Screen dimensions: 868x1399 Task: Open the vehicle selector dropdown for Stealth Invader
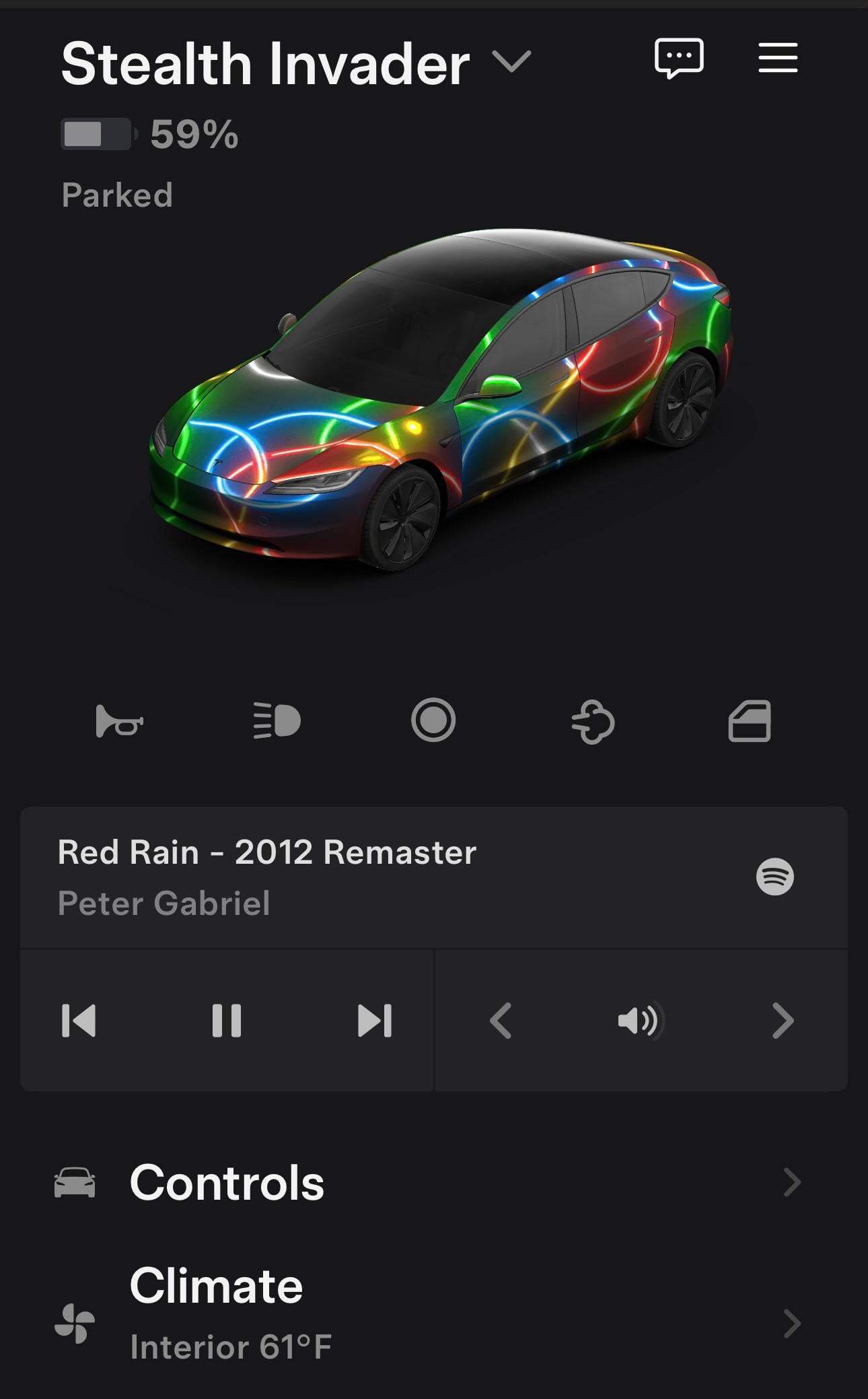[511, 62]
